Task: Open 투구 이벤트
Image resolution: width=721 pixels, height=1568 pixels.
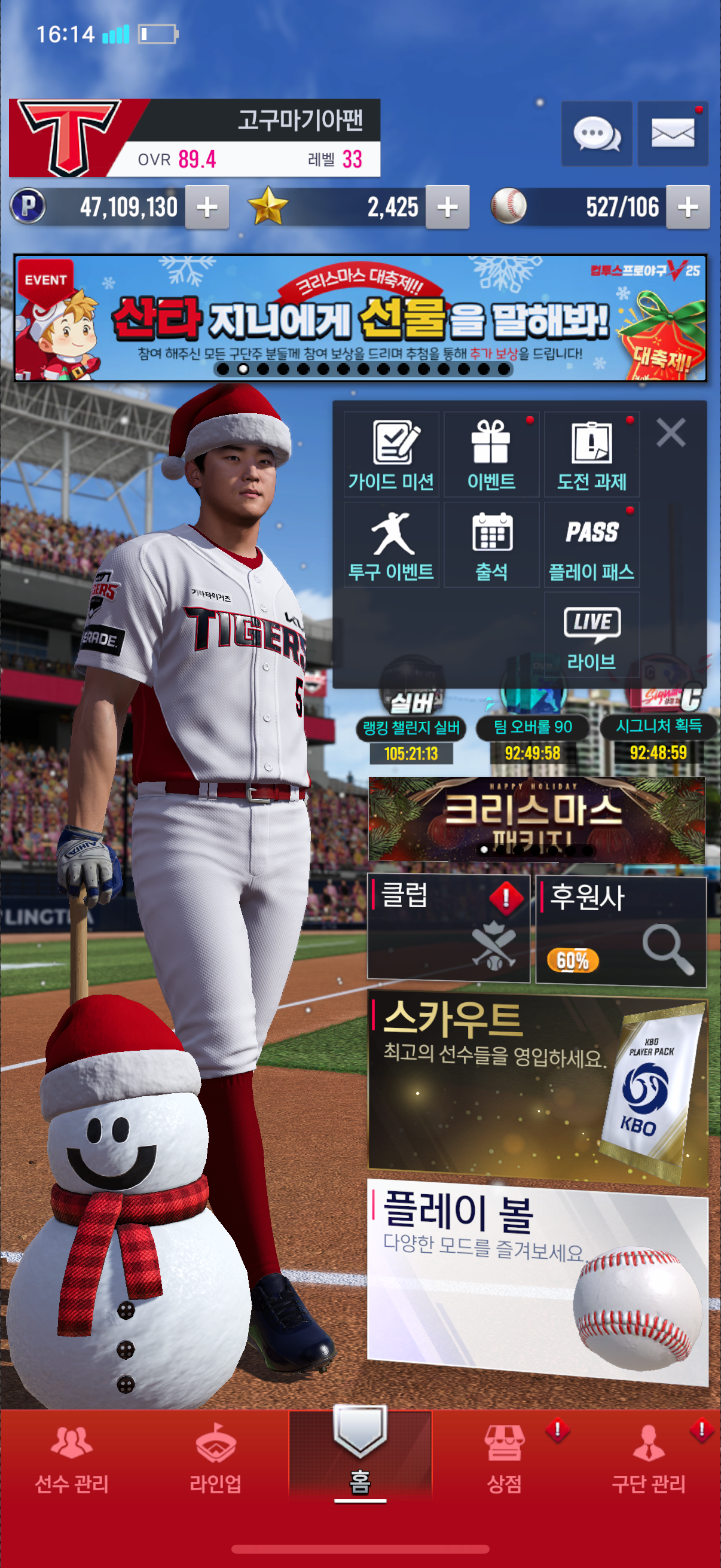Action: (391, 545)
